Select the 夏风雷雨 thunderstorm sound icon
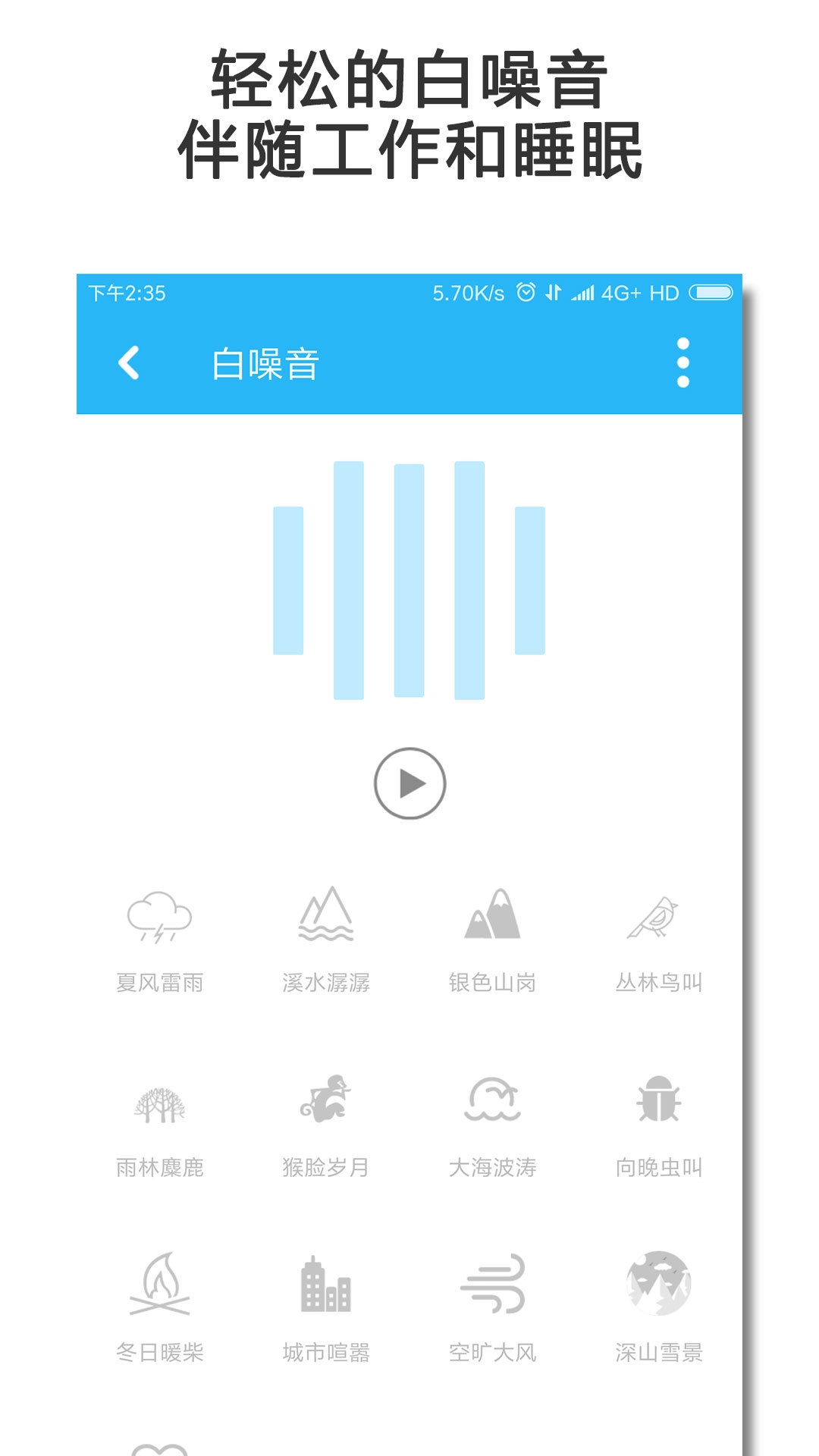819x1456 pixels. (x=162, y=921)
